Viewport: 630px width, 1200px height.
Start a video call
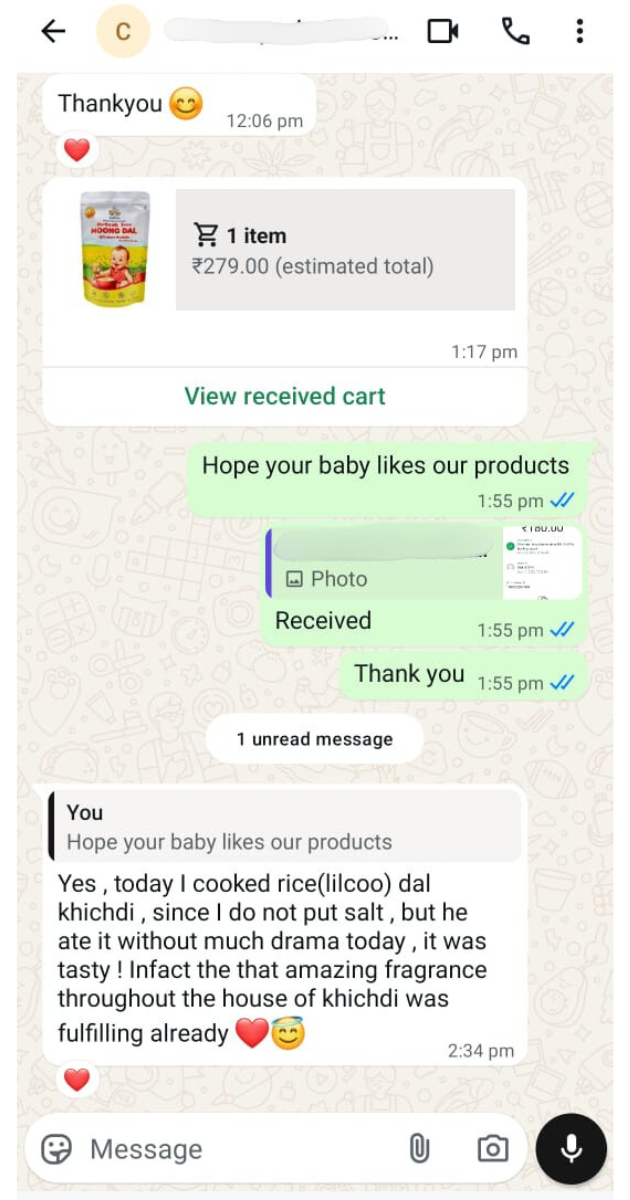coord(442,32)
